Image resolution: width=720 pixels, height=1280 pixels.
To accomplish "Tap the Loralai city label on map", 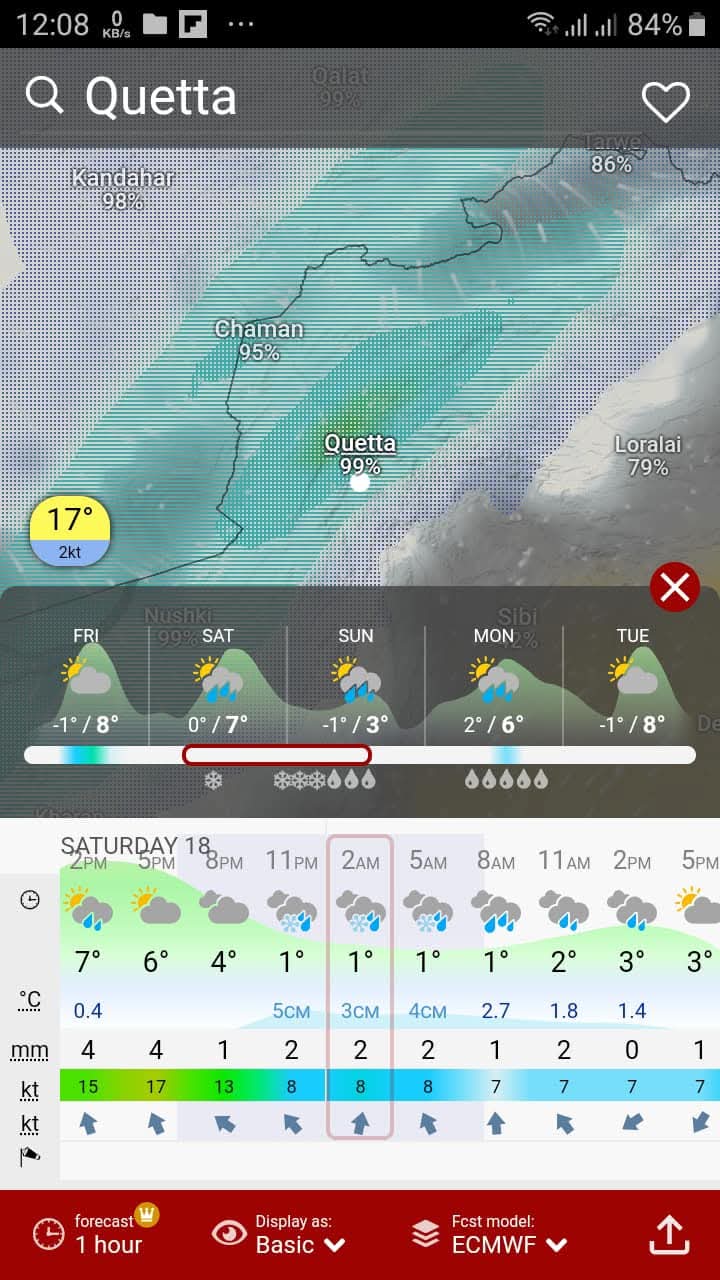I will point(647,455).
